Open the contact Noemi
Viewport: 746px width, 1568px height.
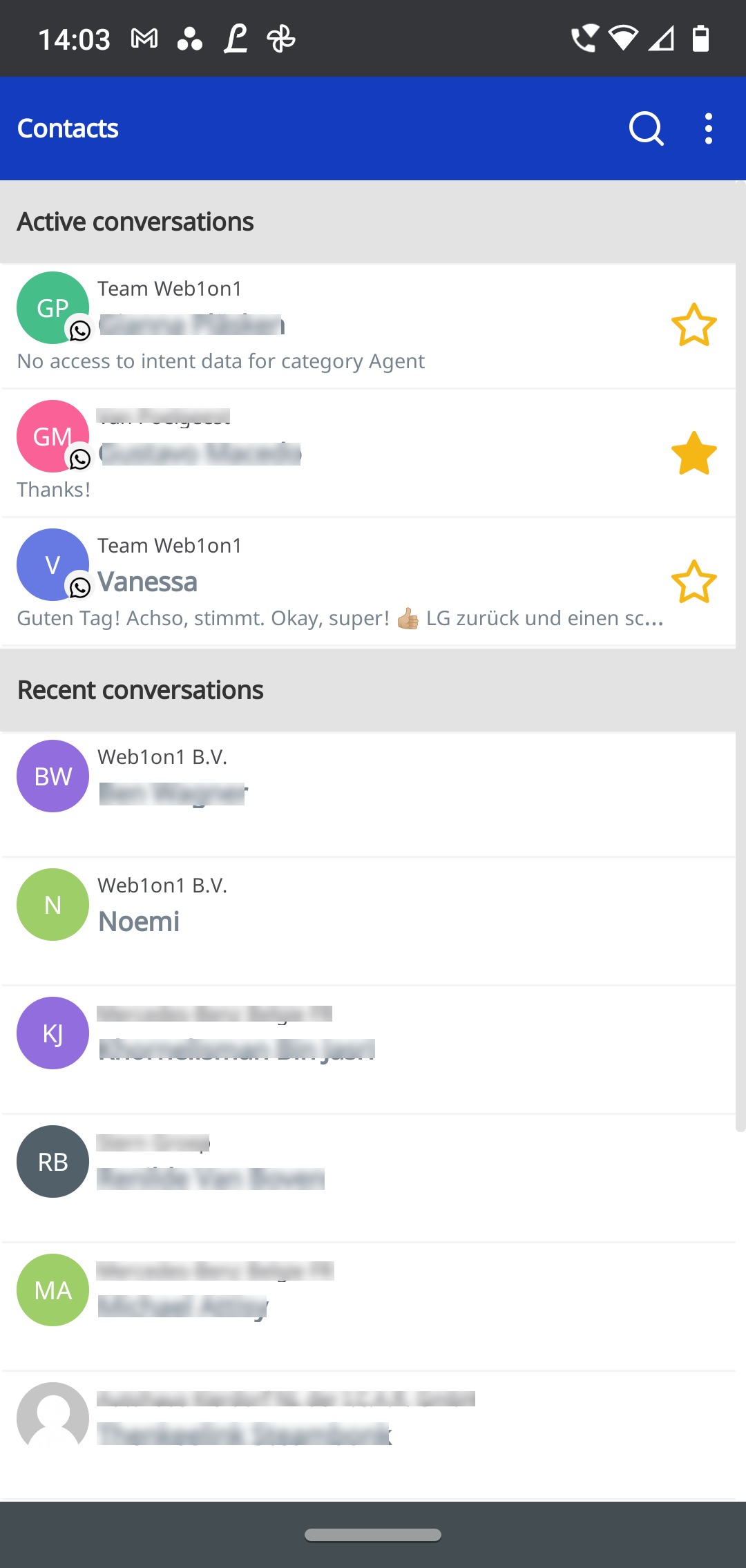pyautogui.click(x=367, y=922)
